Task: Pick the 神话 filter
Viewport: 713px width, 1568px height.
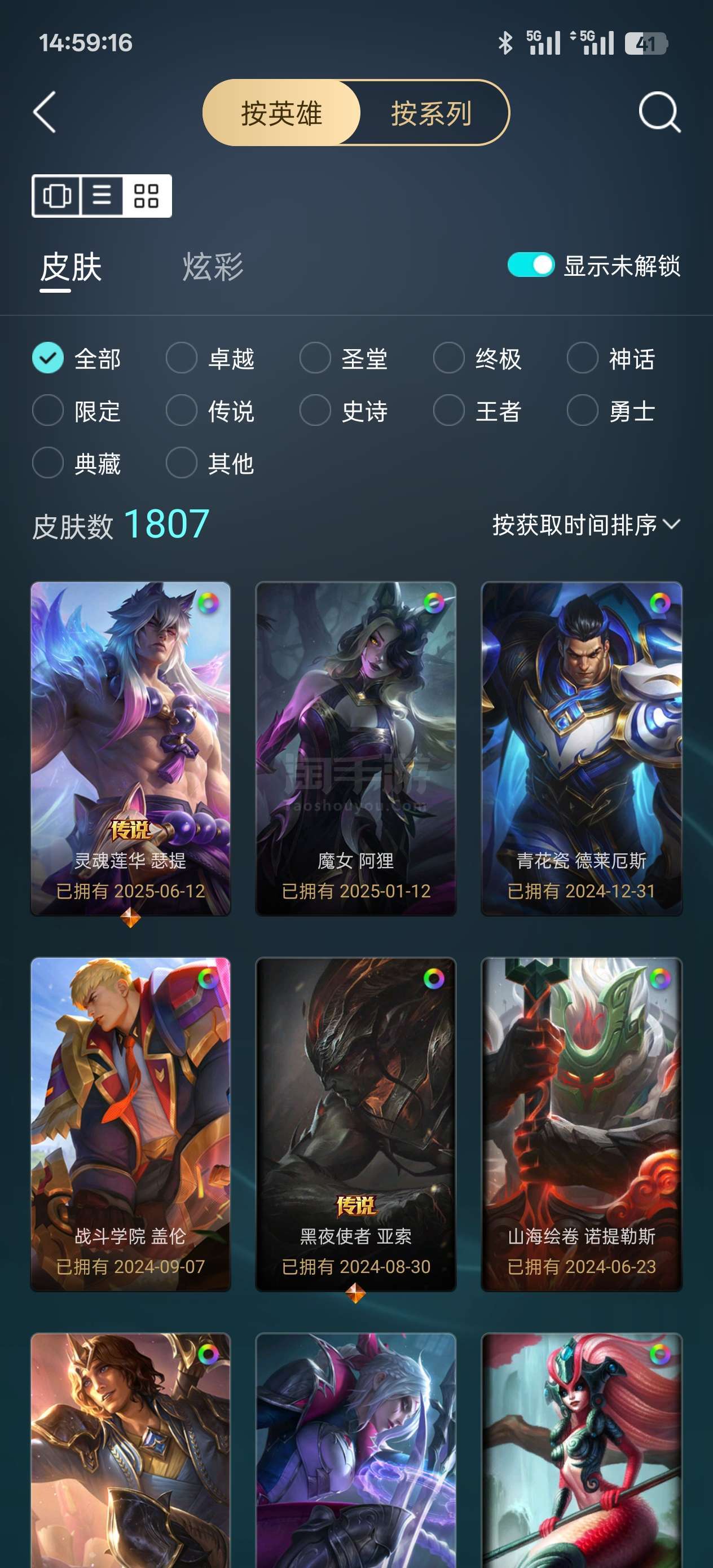Action: [x=611, y=358]
